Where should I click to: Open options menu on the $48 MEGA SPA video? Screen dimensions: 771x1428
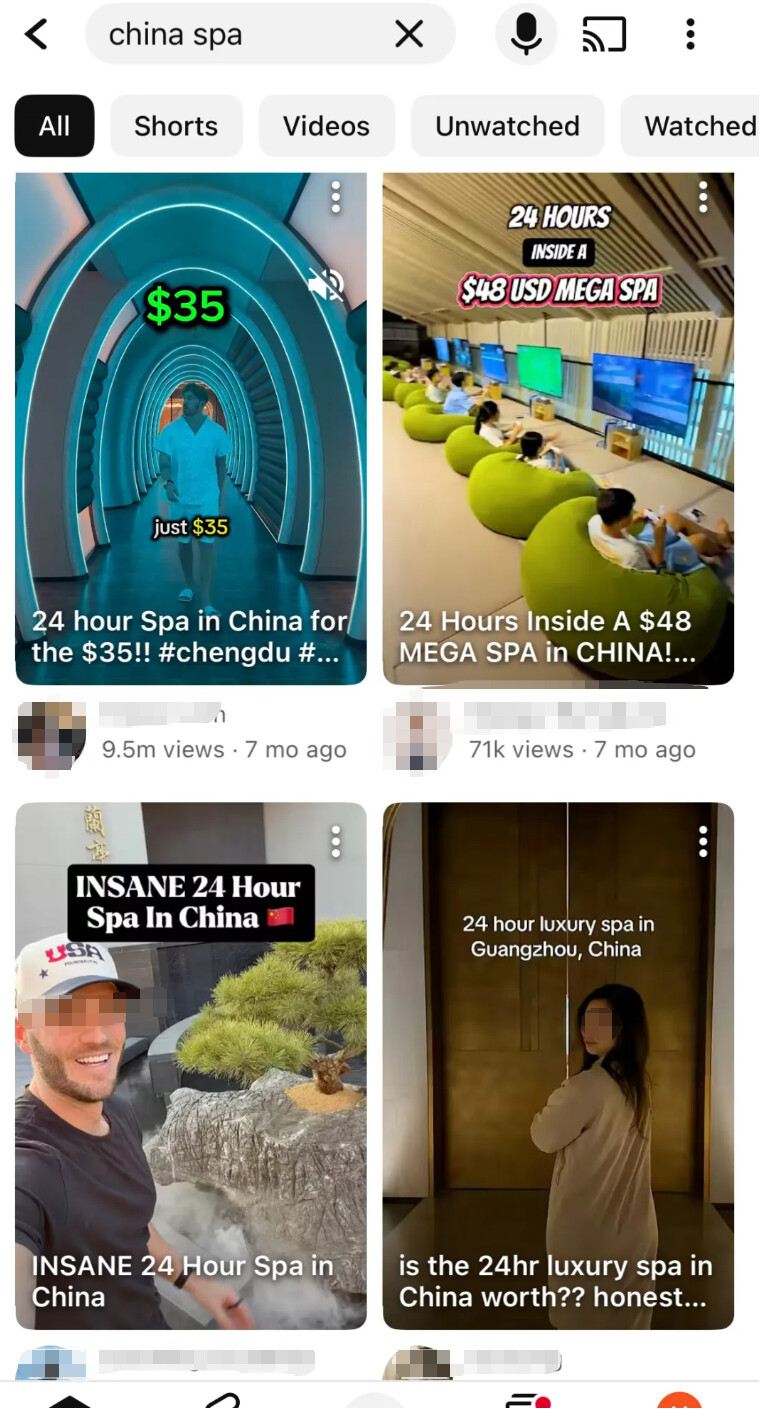[x=703, y=198]
